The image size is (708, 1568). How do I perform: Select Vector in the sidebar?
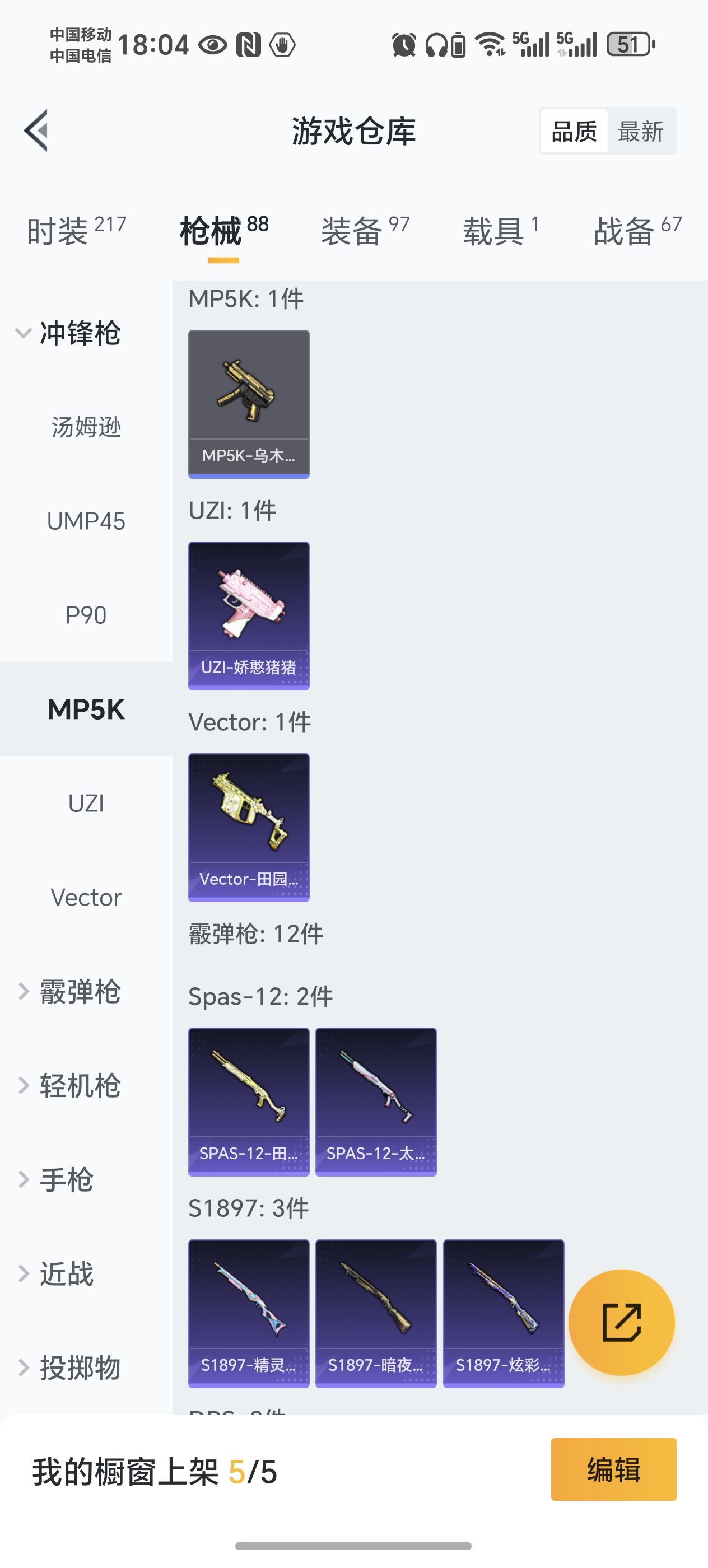[x=85, y=897]
